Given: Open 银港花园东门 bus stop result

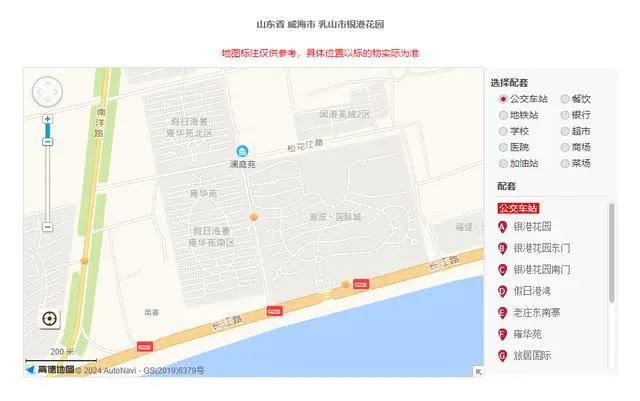Looking at the screenshot, I should [541, 248].
